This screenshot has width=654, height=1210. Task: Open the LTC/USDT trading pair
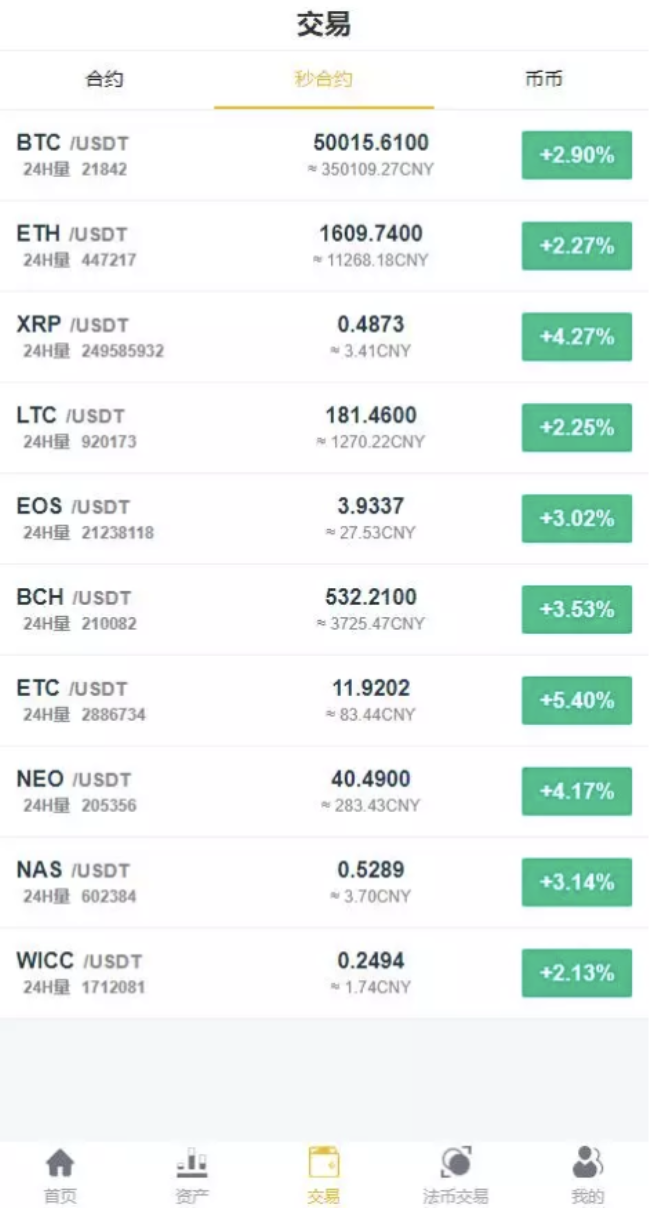pyautogui.click(x=72, y=428)
